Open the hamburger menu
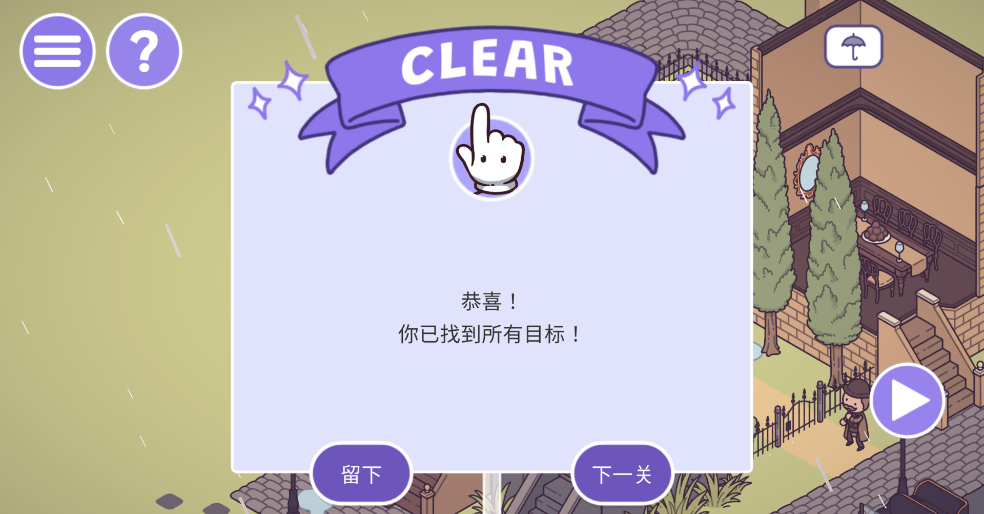Viewport: 984px width, 514px height. (57, 51)
